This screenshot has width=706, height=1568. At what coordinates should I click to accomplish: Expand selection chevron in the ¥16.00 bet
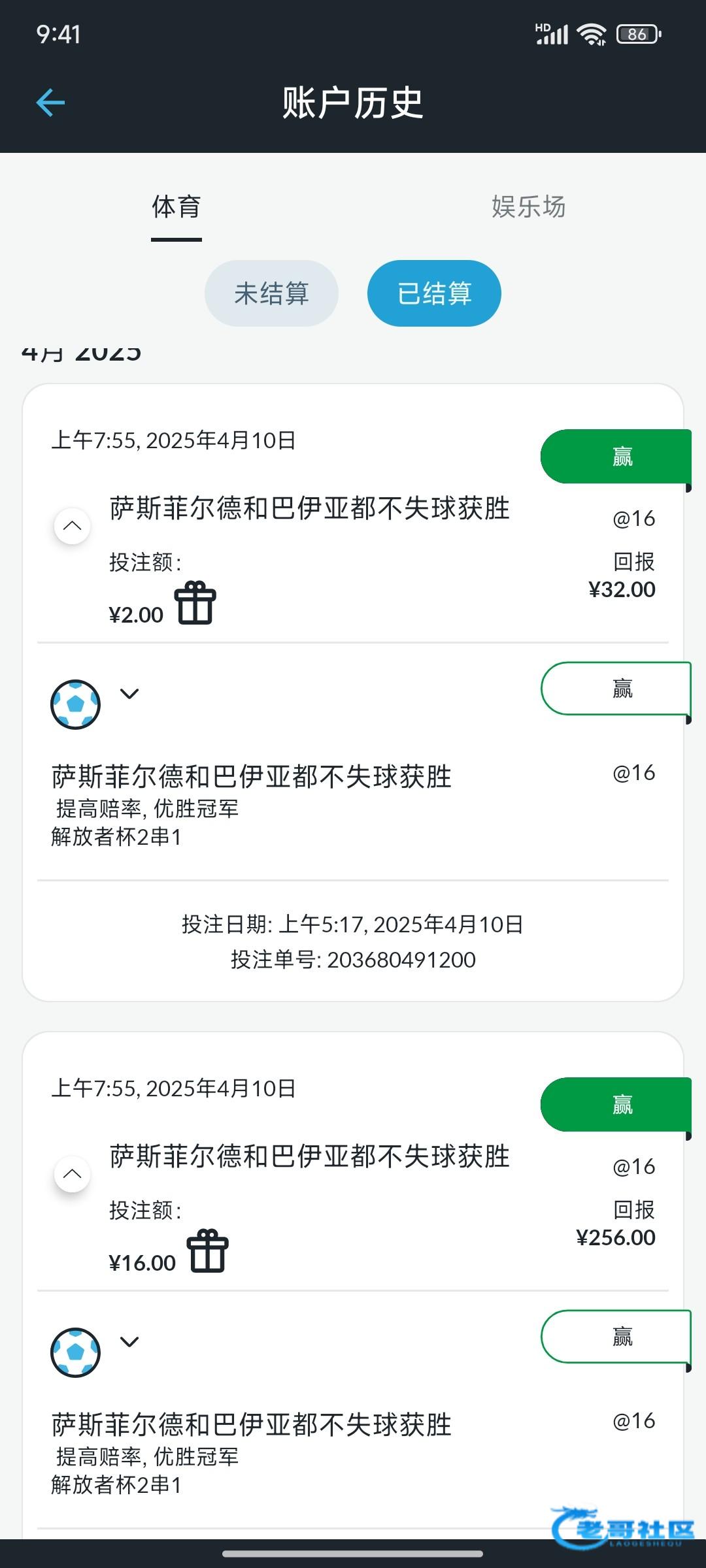129,1342
